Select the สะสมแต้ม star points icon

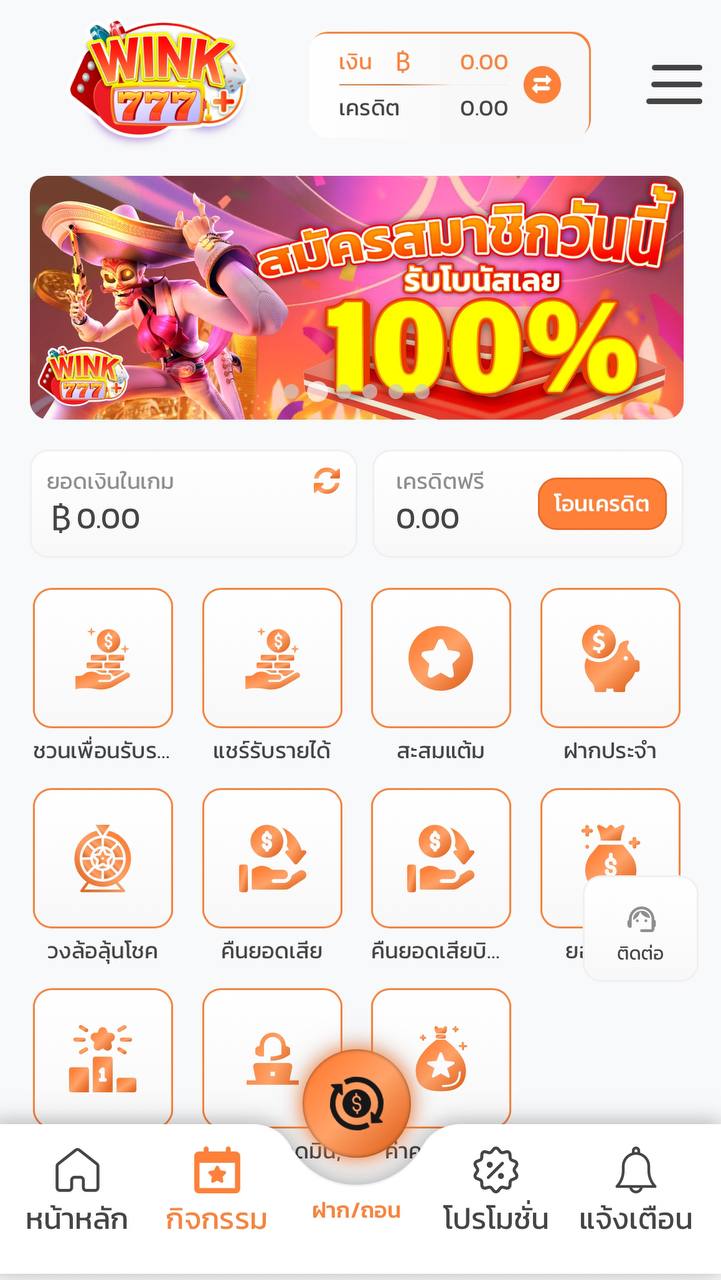click(441, 657)
